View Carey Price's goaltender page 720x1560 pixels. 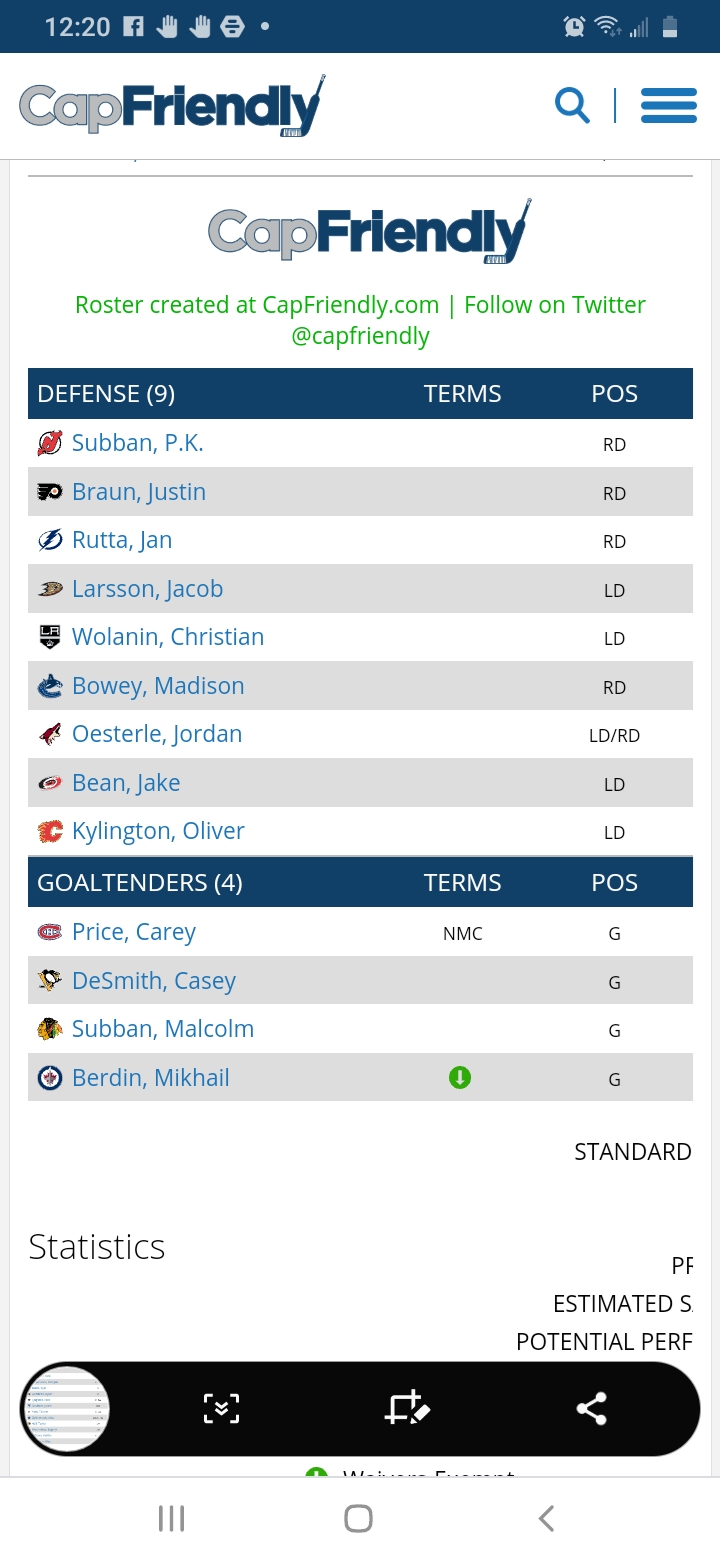pos(133,932)
